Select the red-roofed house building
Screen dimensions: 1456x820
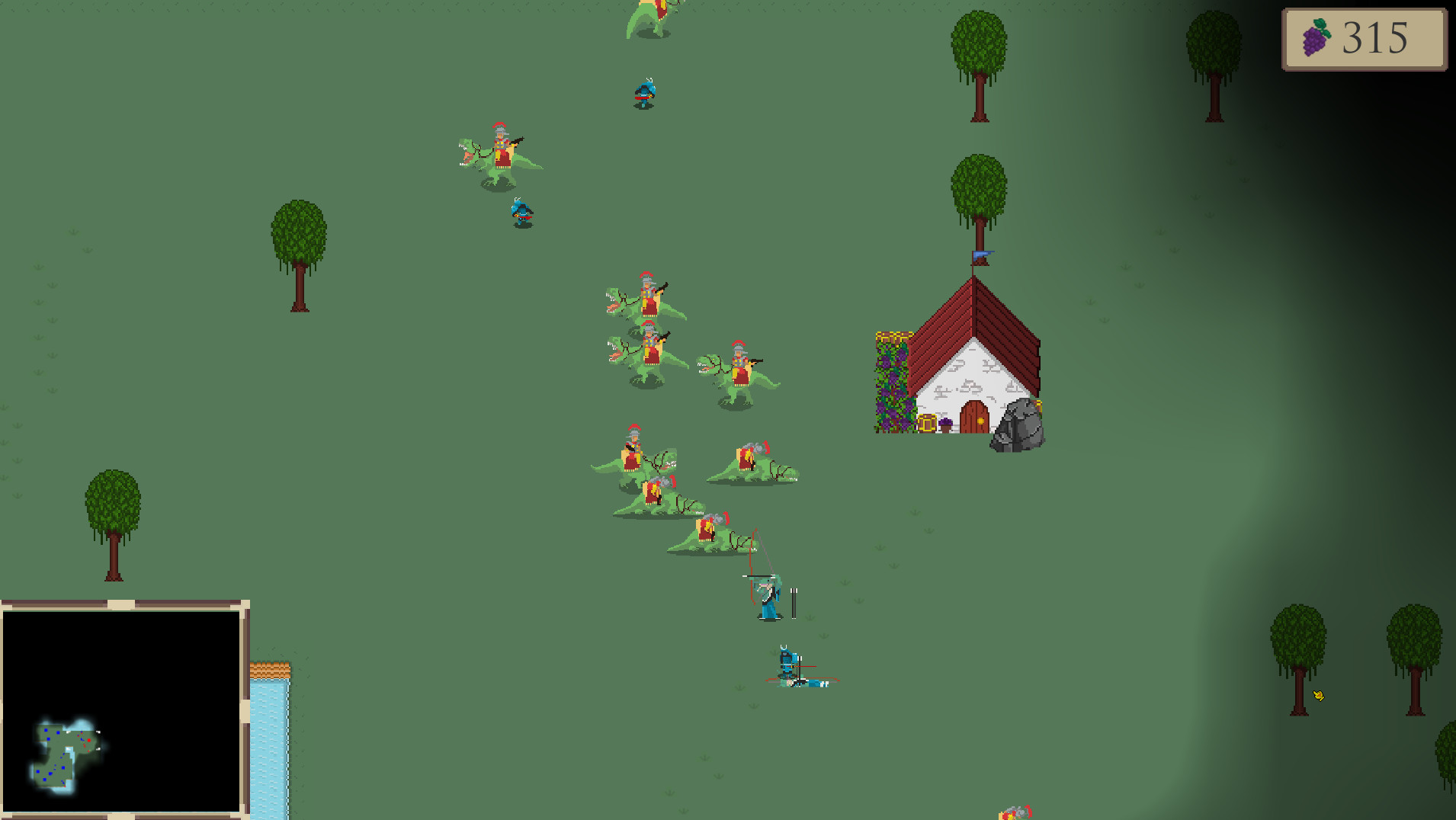coord(967,364)
